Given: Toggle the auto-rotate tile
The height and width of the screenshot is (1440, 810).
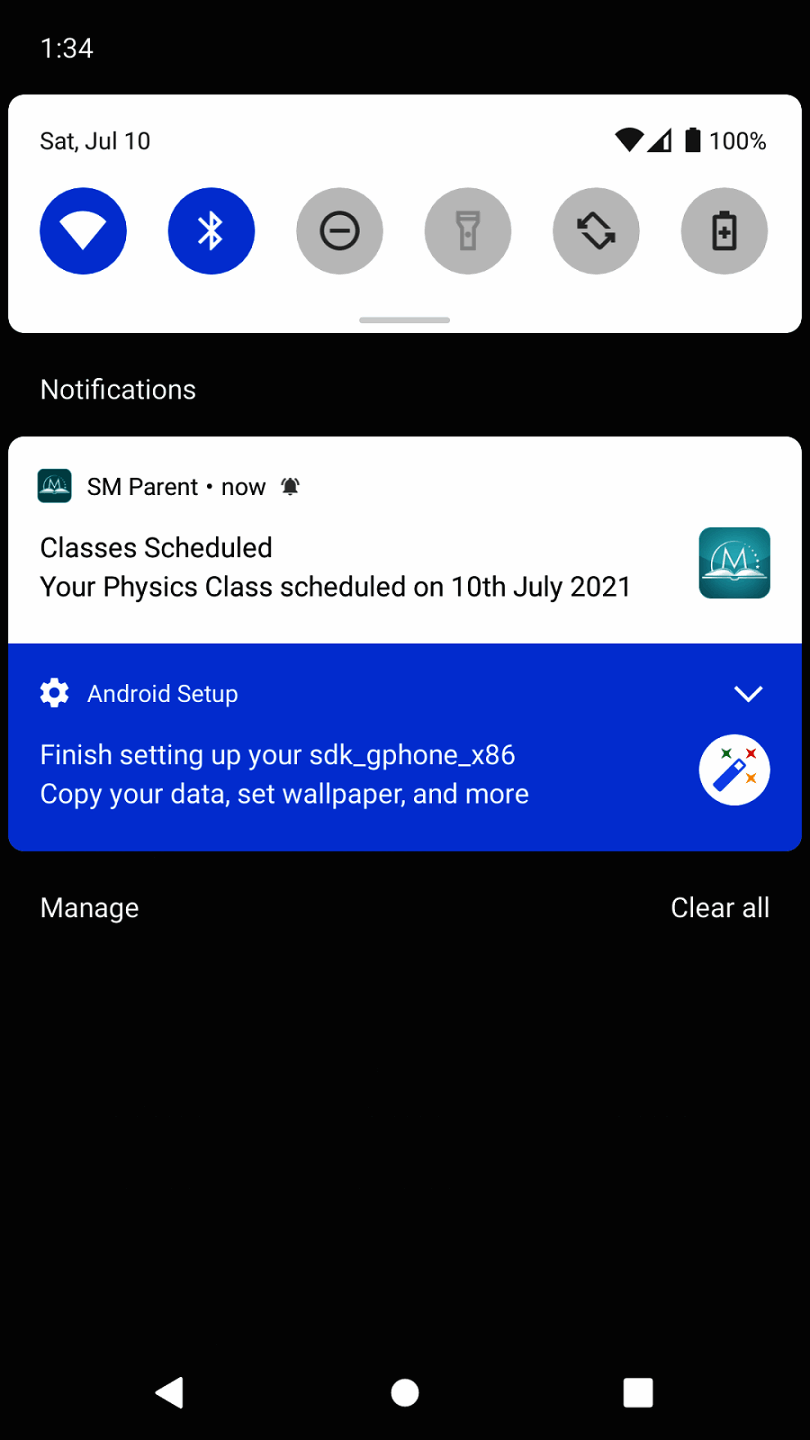Looking at the screenshot, I should point(596,231).
